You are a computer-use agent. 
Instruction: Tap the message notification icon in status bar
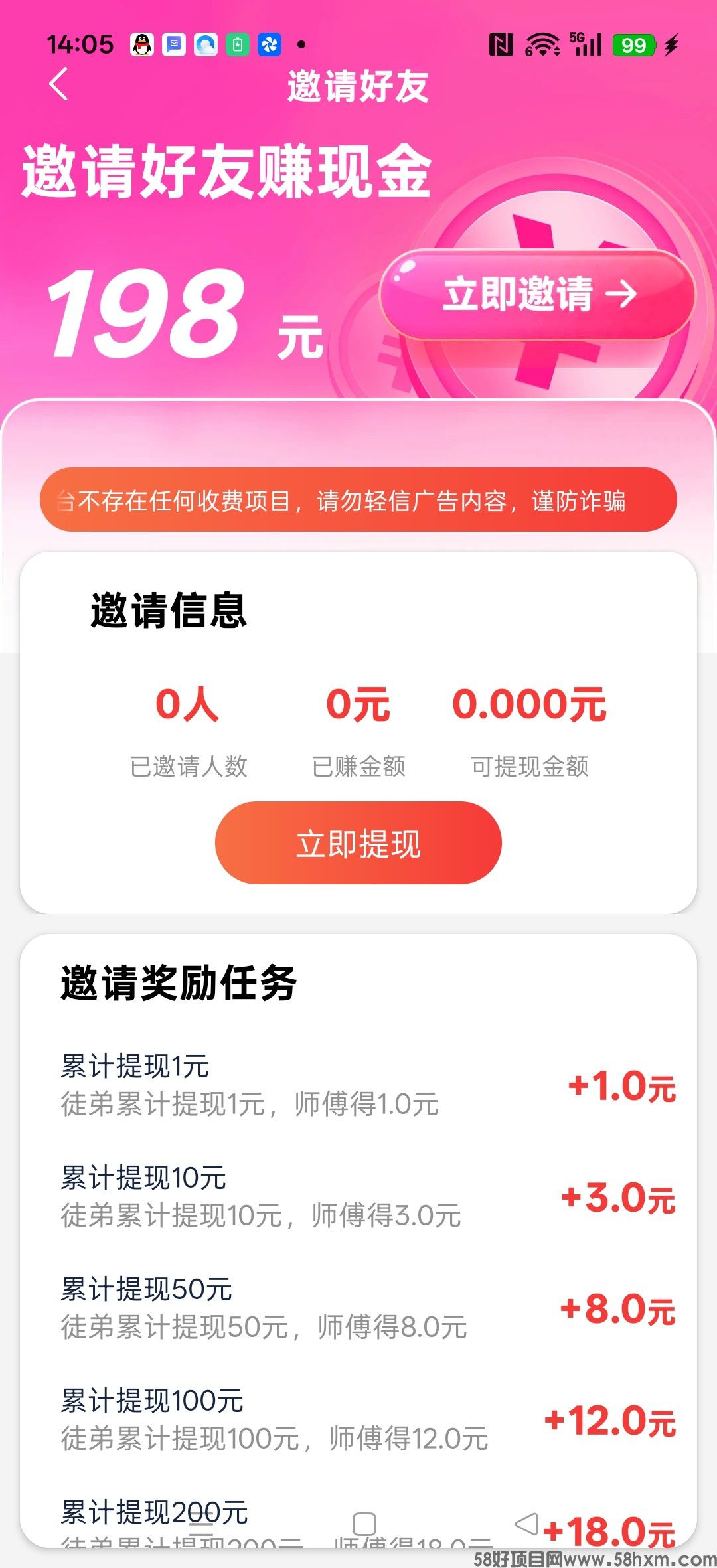tap(175, 44)
